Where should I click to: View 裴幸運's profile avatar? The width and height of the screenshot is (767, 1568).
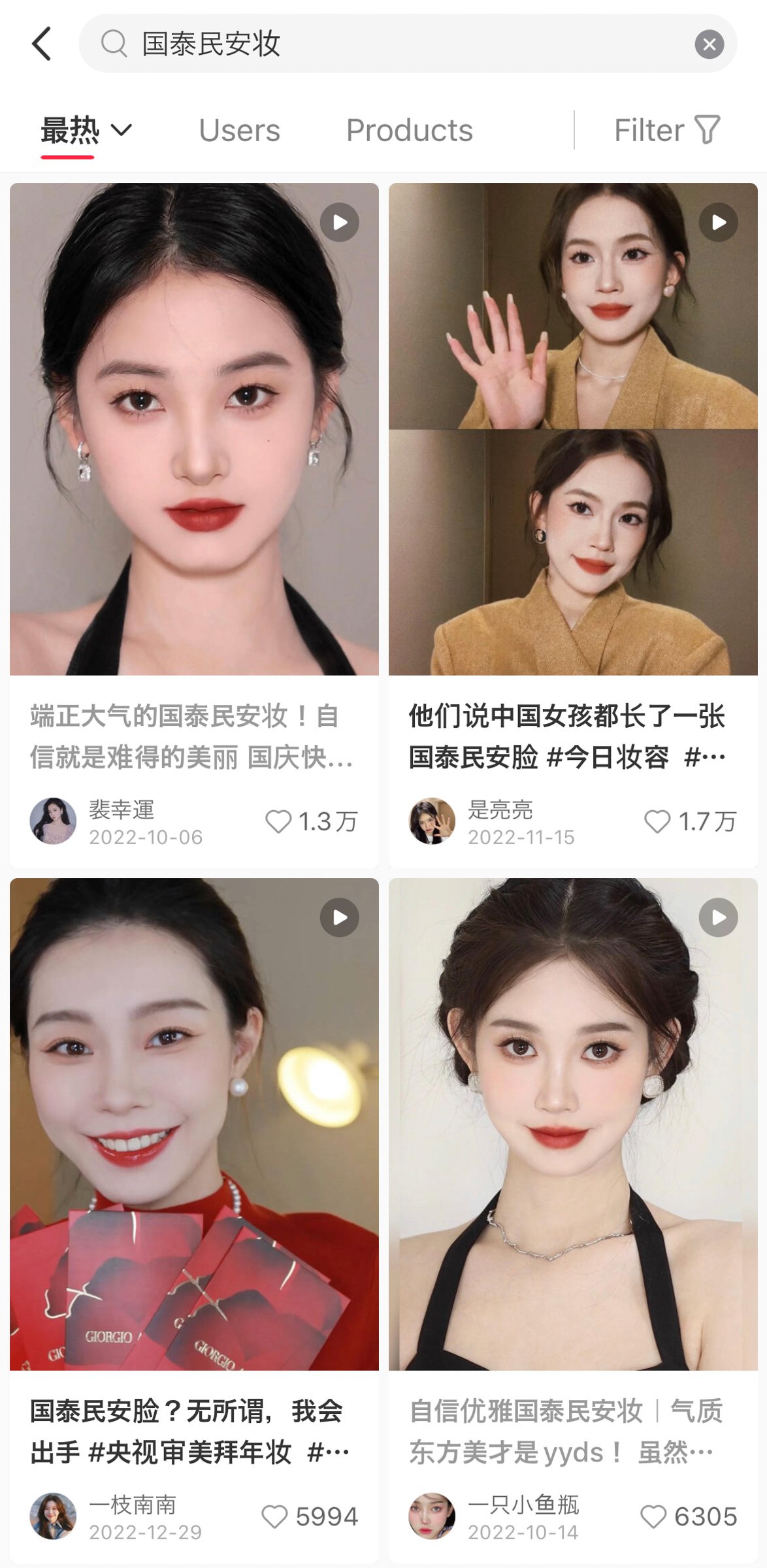click(53, 821)
